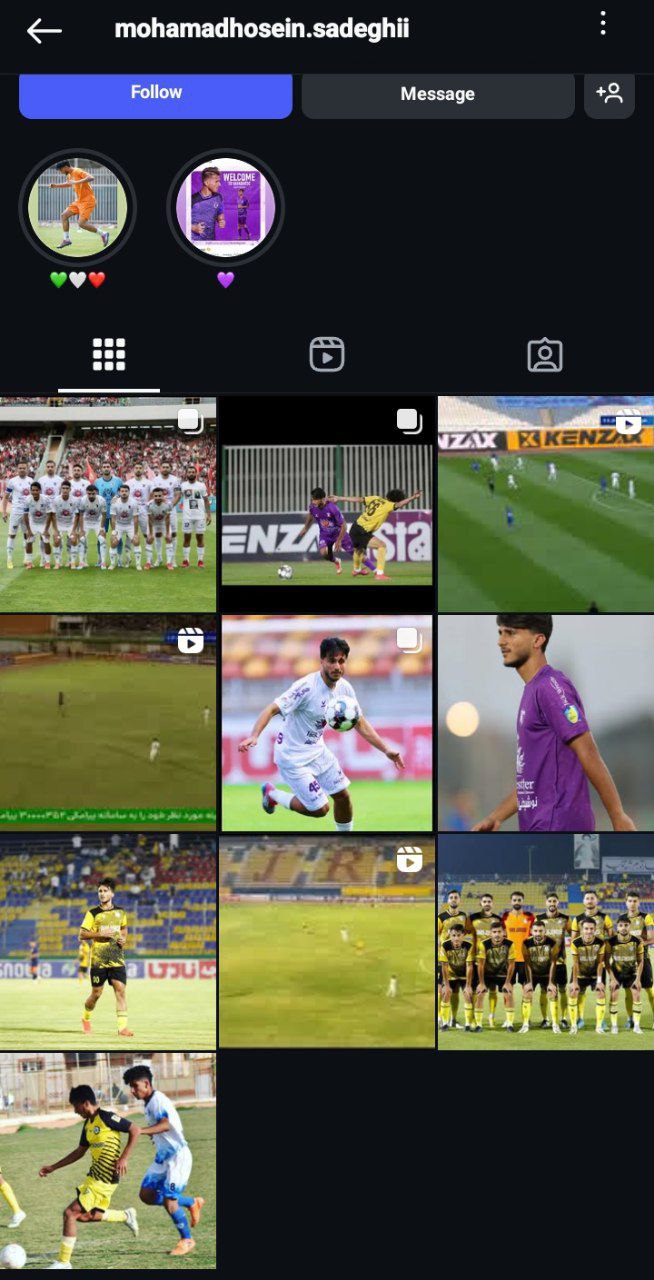Open suggested accounts via add-person icon
The width and height of the screenshot is (654, 1280).
609,94
